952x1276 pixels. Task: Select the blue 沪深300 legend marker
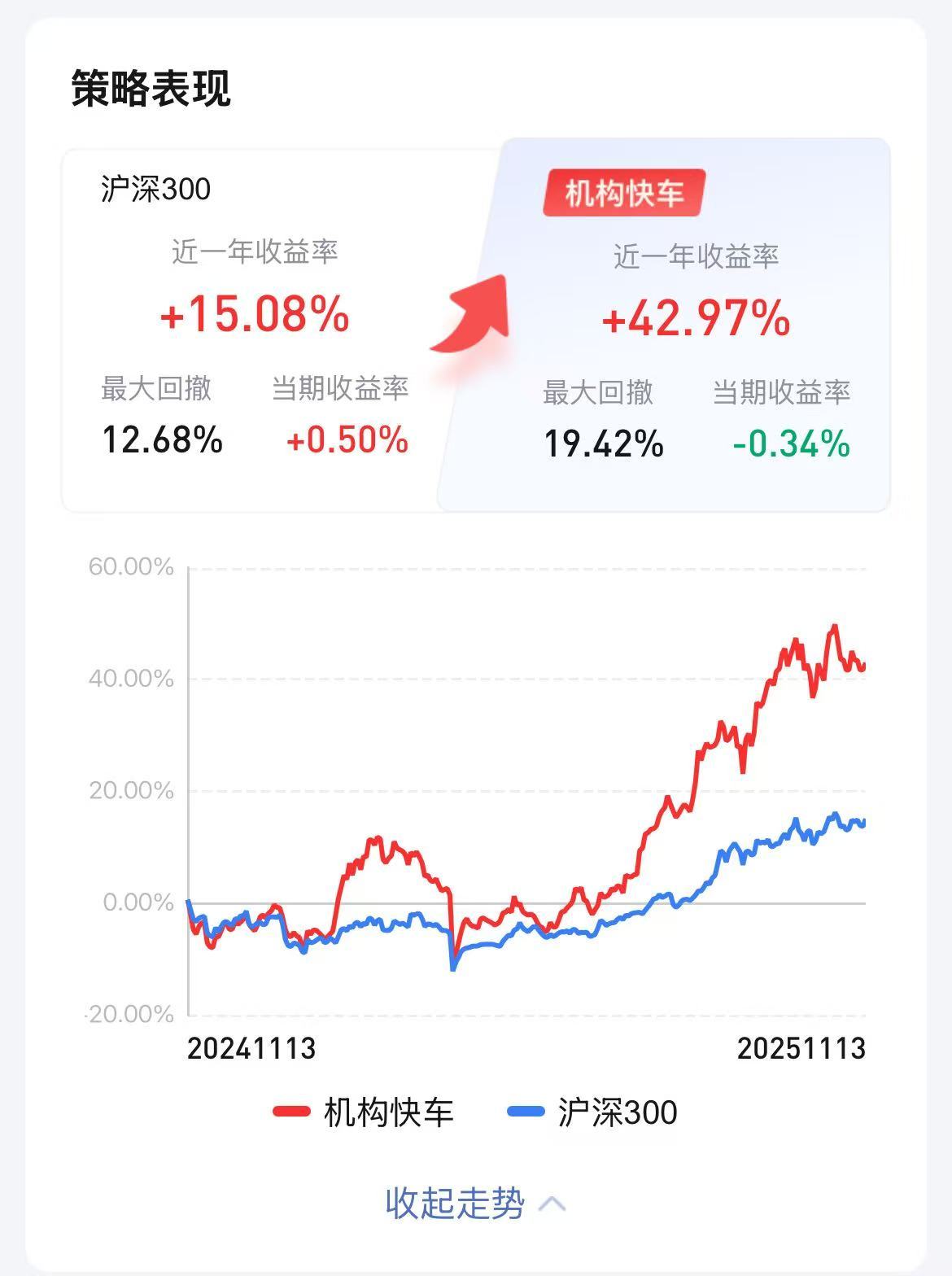pyautogui.click(x=527, y=1111)
